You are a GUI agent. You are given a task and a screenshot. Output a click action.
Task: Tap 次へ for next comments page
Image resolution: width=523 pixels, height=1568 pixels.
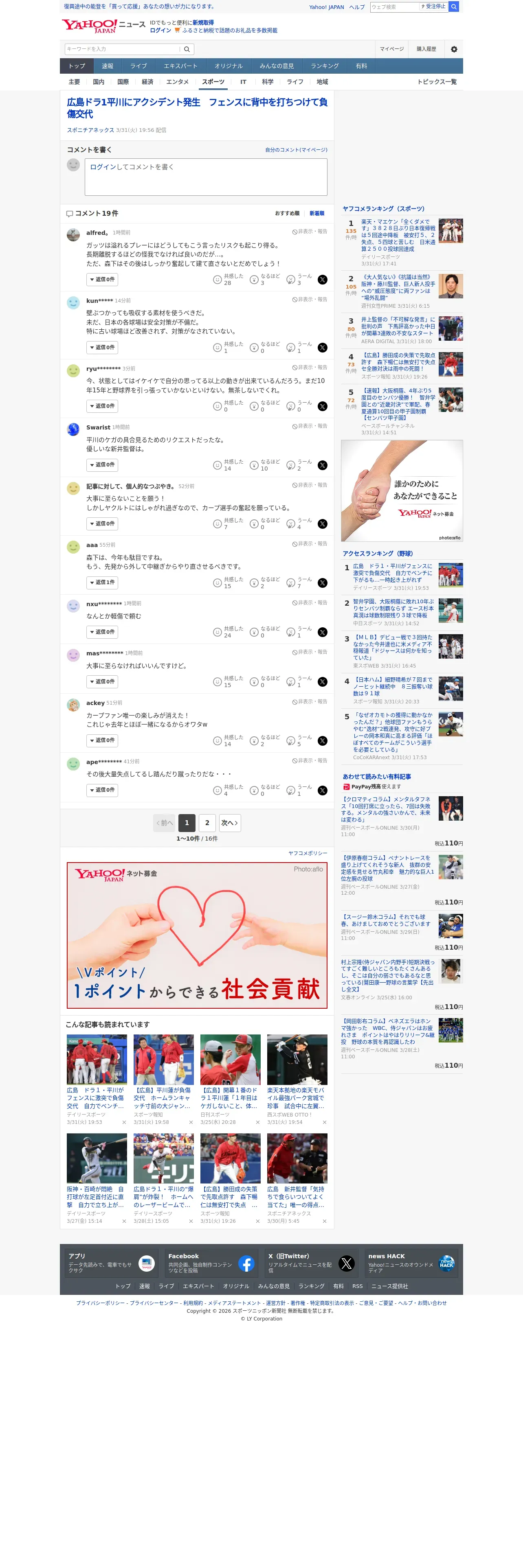[230, 823]
